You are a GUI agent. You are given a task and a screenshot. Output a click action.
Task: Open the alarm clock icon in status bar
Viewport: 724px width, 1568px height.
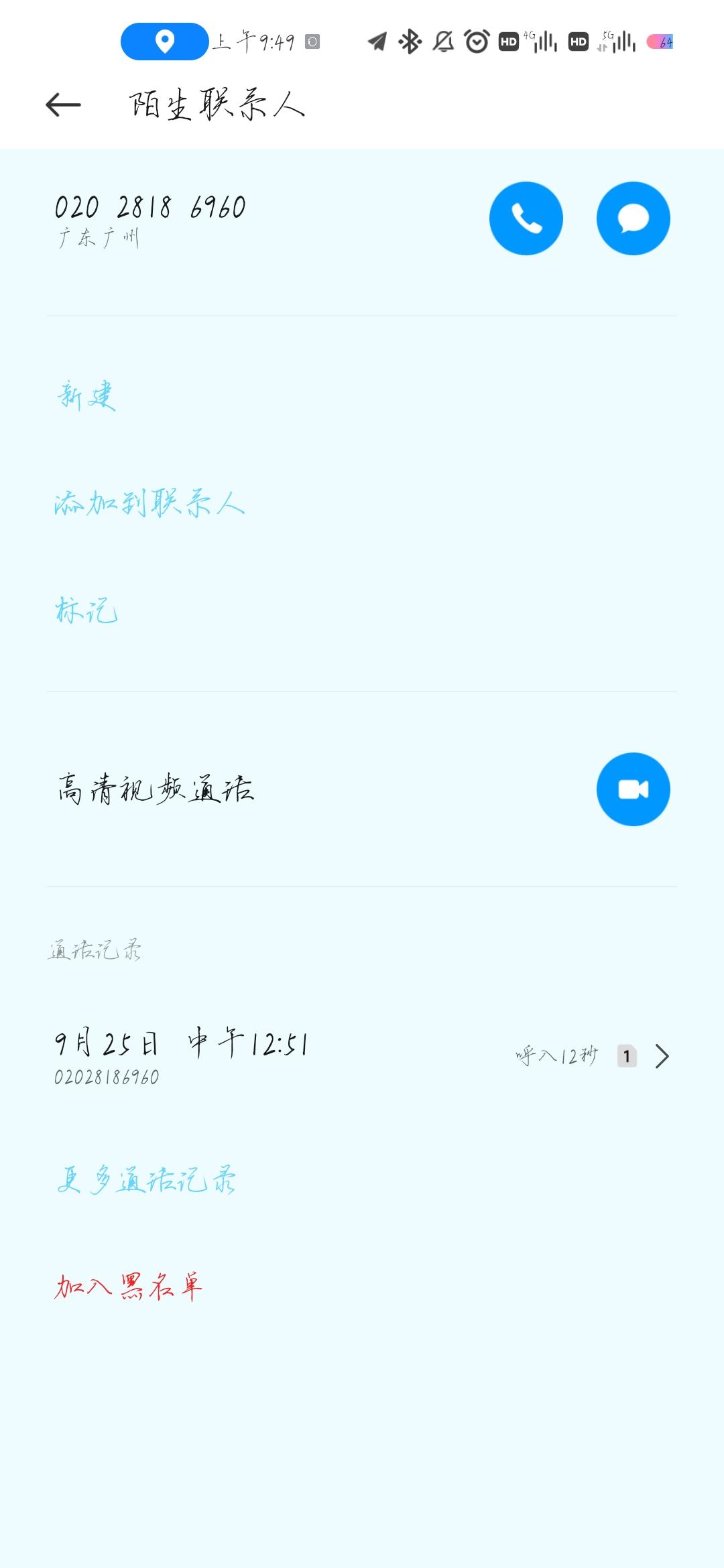click(475, 42)
